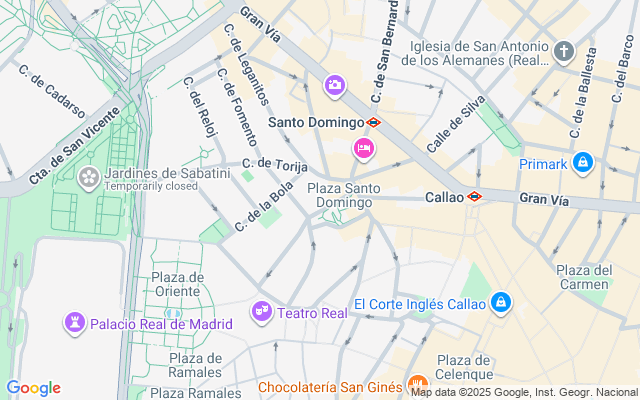This screenshot has height=400, width=640.
Task: Select the Primark shopping pin
Action: pyautogui.click(x=583, y=163)
